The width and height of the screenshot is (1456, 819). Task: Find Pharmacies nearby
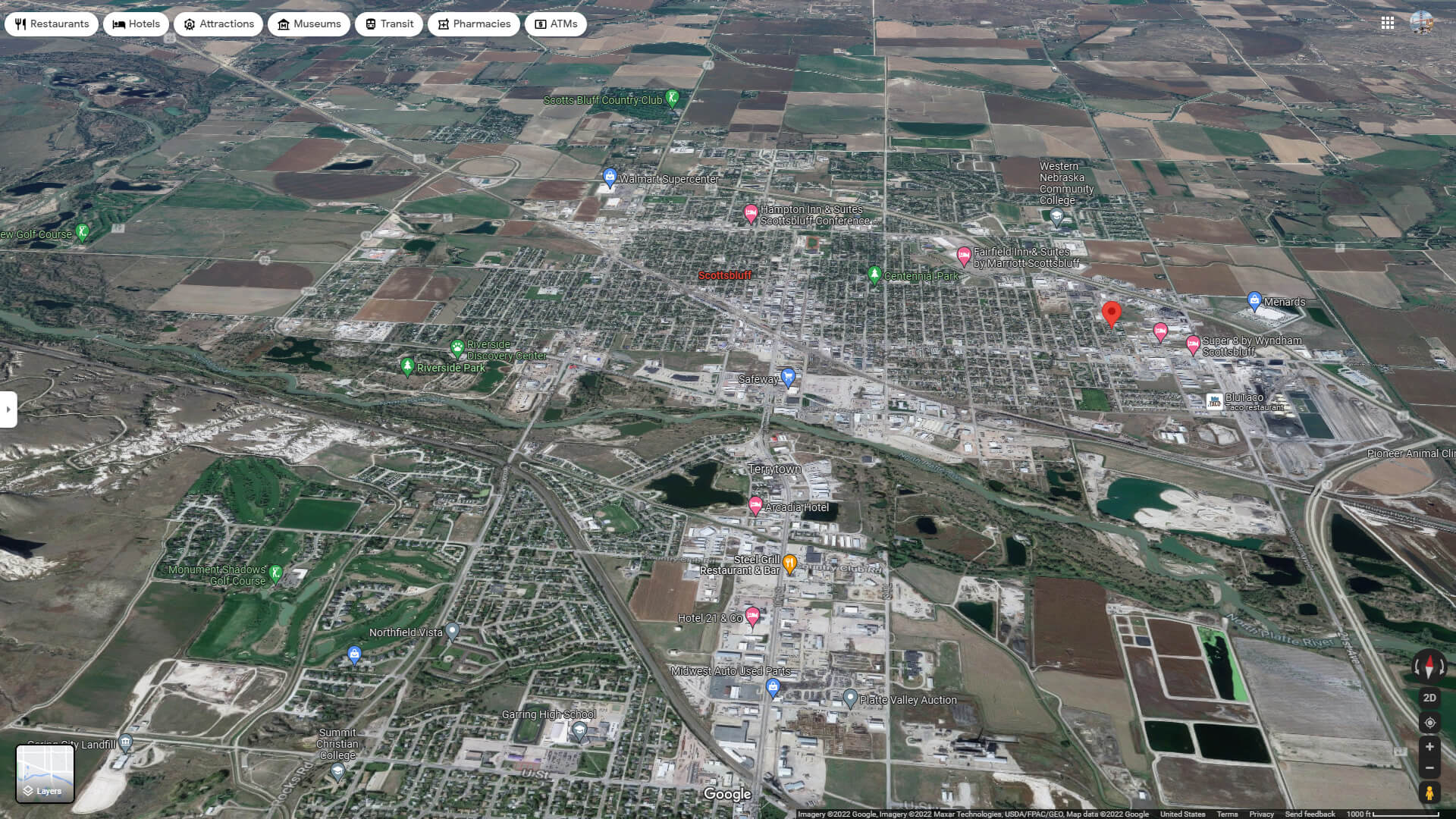coord(473,24)
